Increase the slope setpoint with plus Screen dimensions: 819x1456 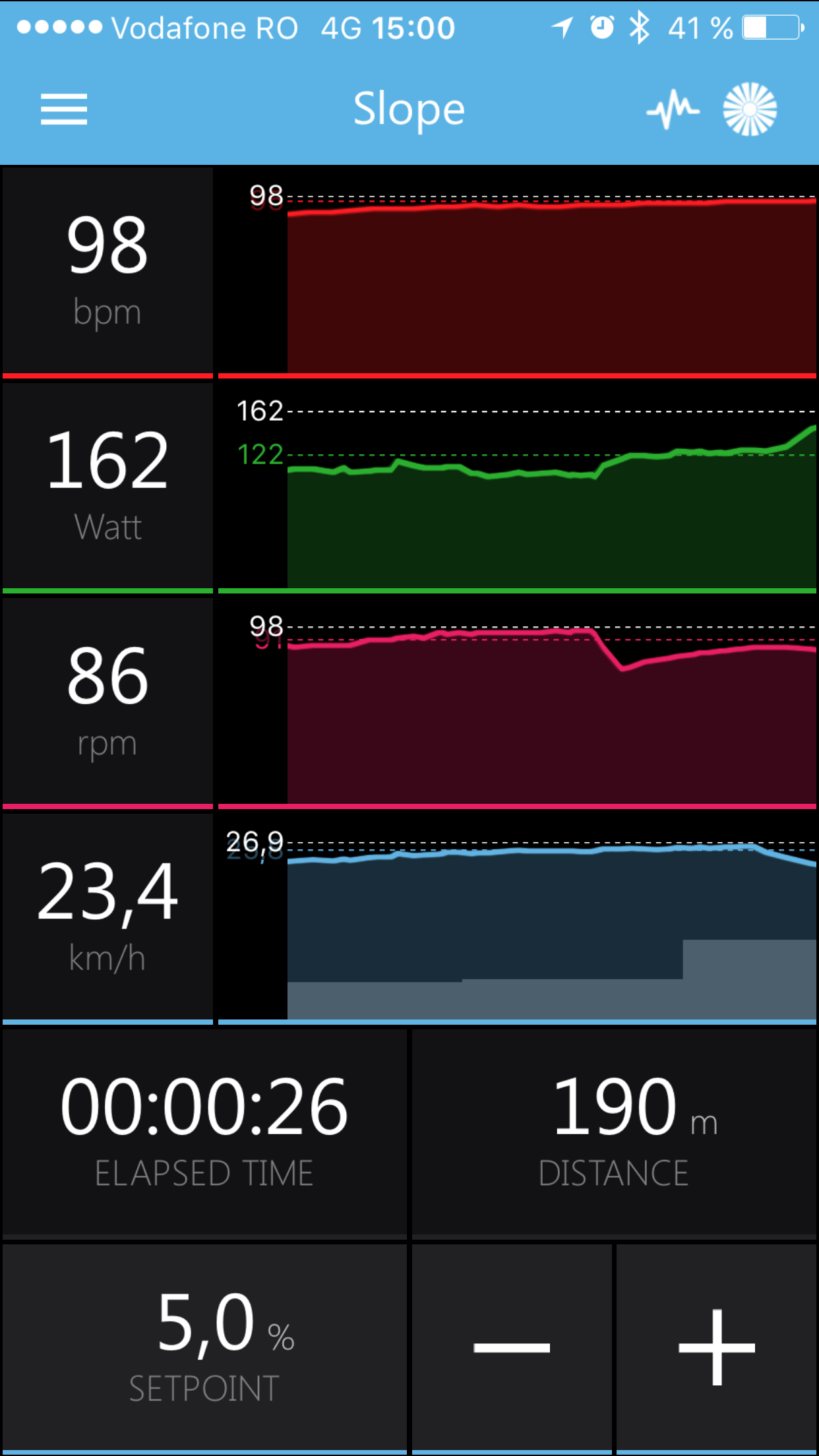(x=717, y=1347)
